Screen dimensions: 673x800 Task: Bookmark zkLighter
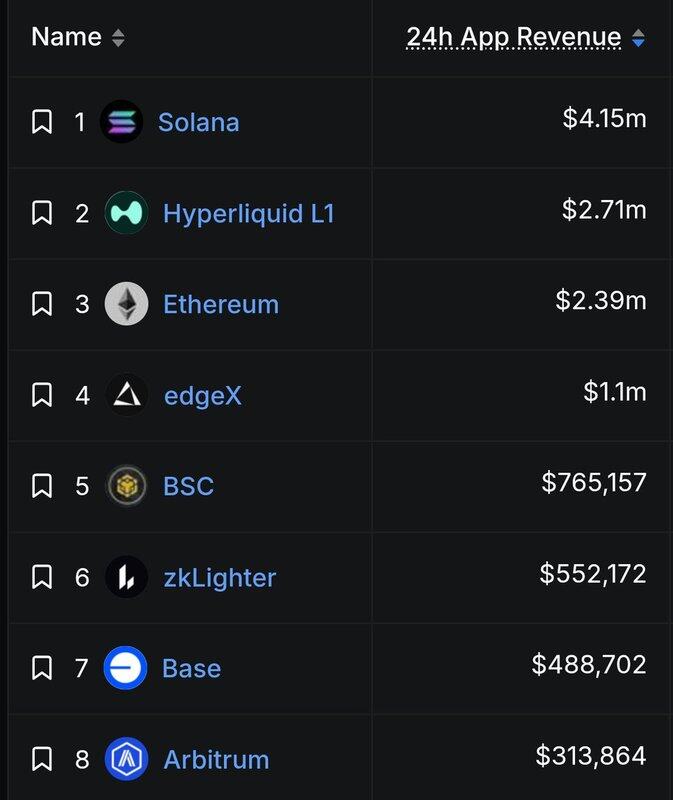(x=42, y=577)
